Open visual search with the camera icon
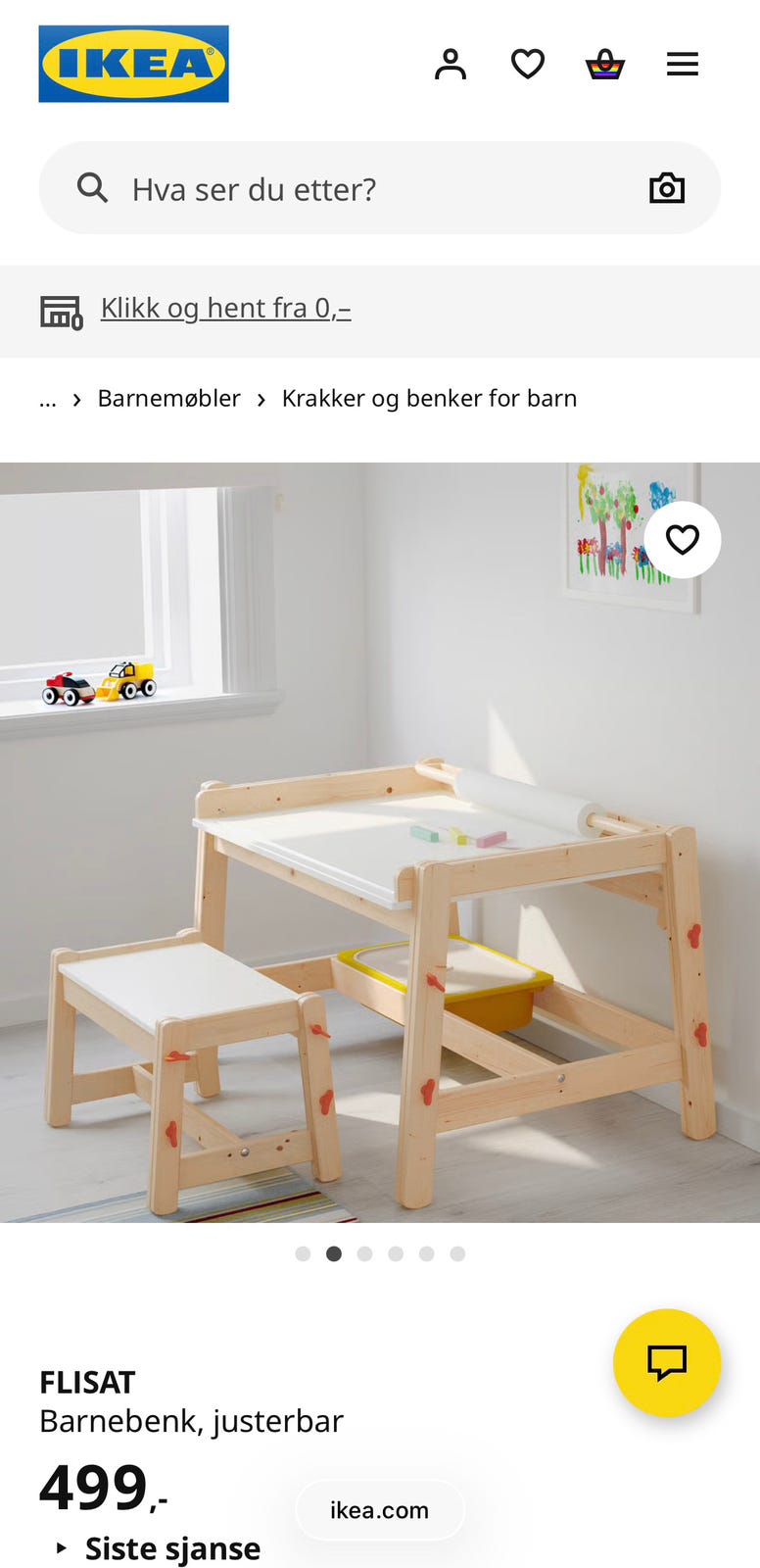 [667, 186]
